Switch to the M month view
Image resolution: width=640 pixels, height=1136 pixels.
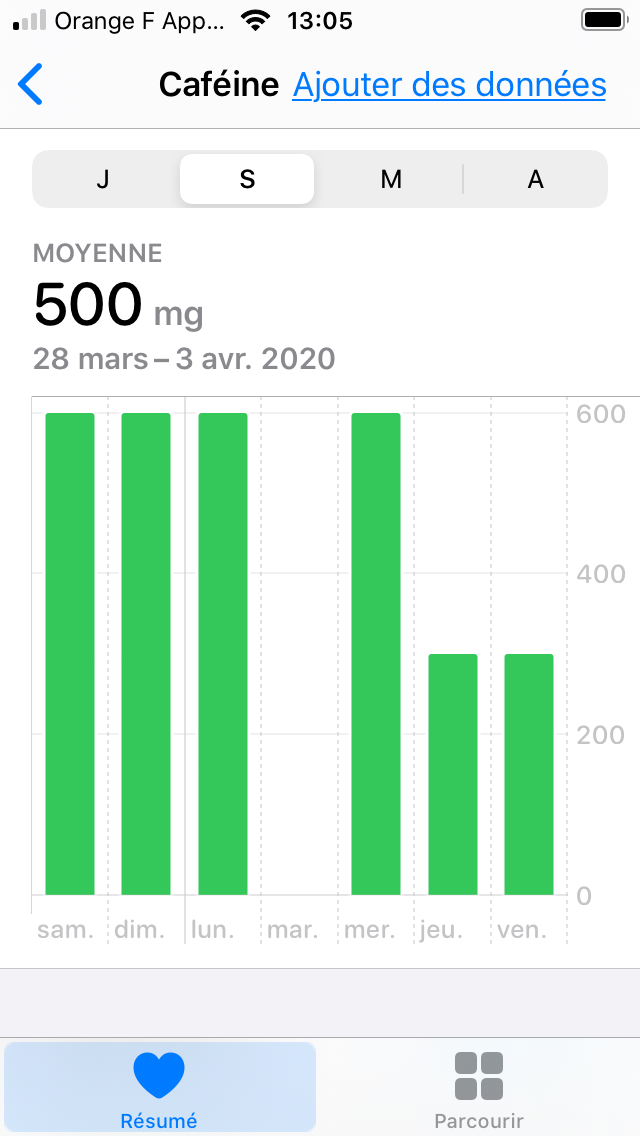coord(391,179)
